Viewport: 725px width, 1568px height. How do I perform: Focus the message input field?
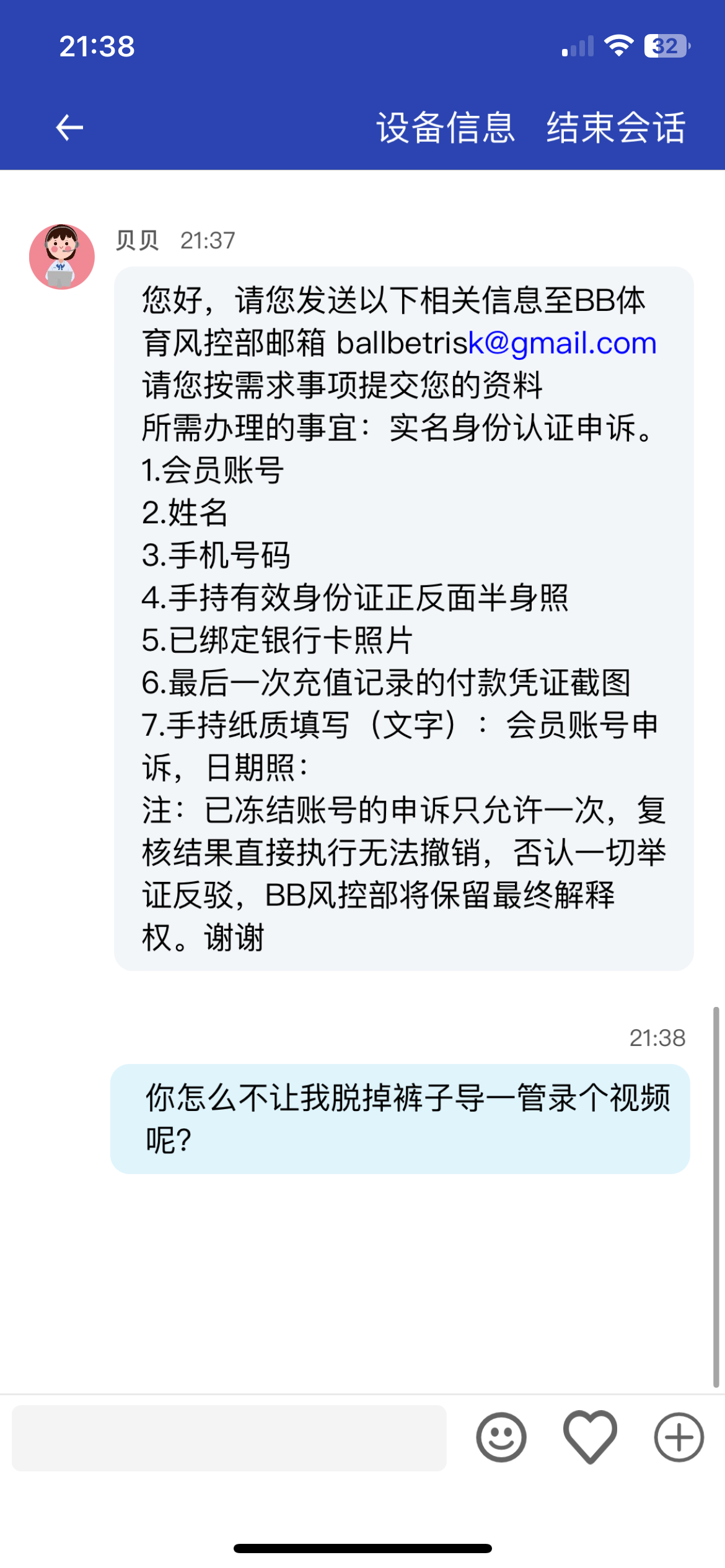(229, 1438)
